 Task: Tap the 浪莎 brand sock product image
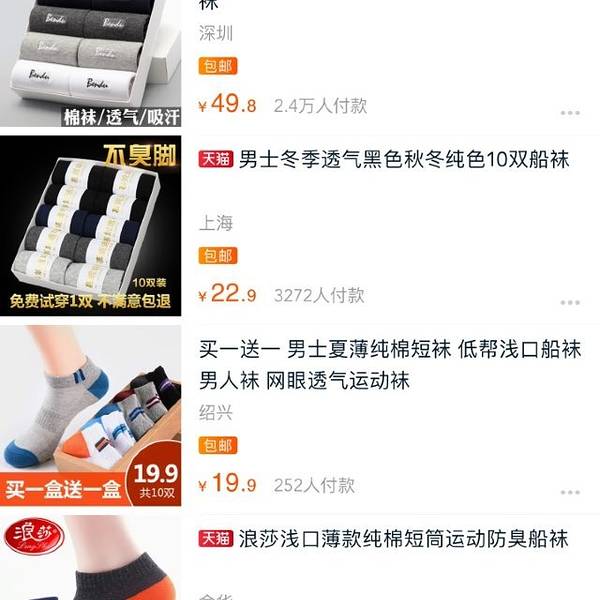pos(90,558)
